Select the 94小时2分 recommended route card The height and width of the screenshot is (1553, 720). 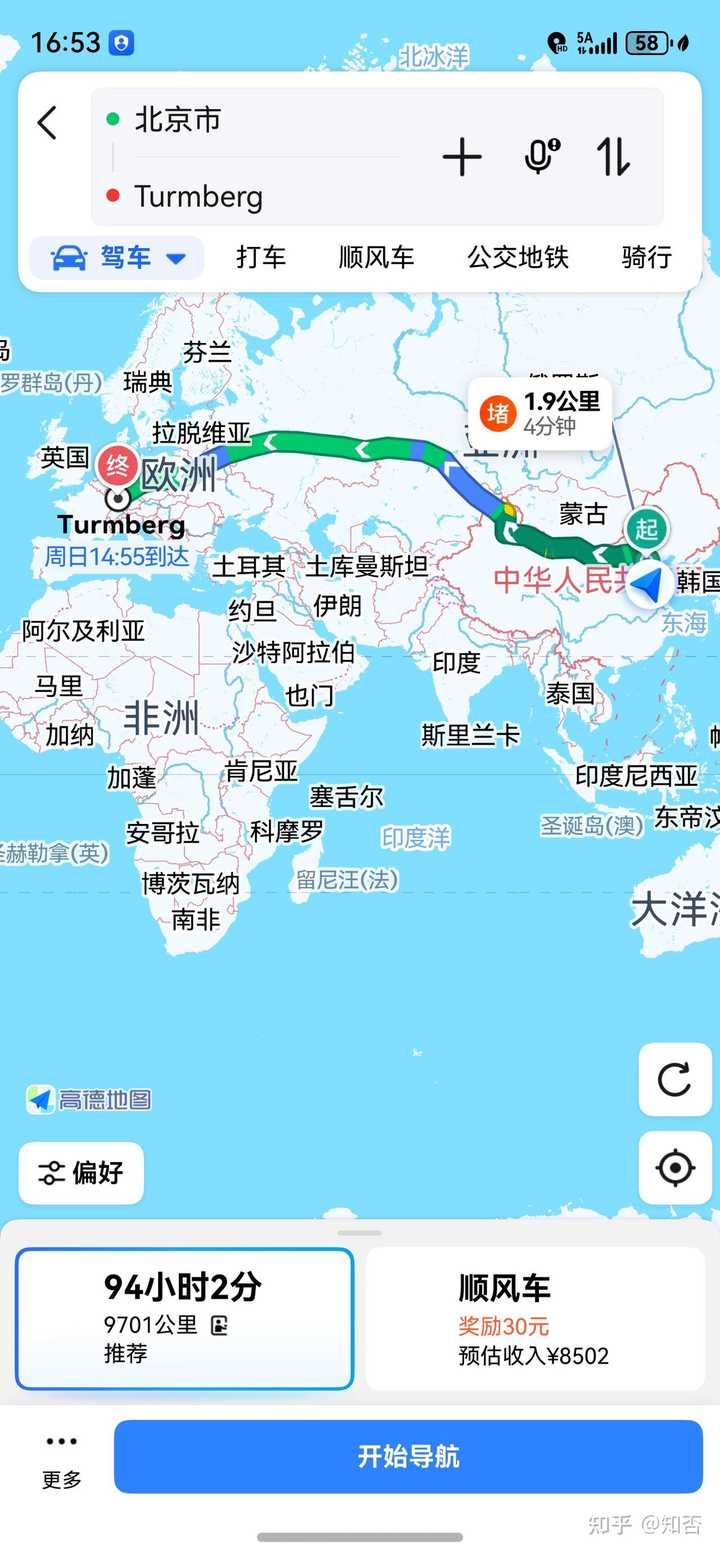coord(185,1318)
